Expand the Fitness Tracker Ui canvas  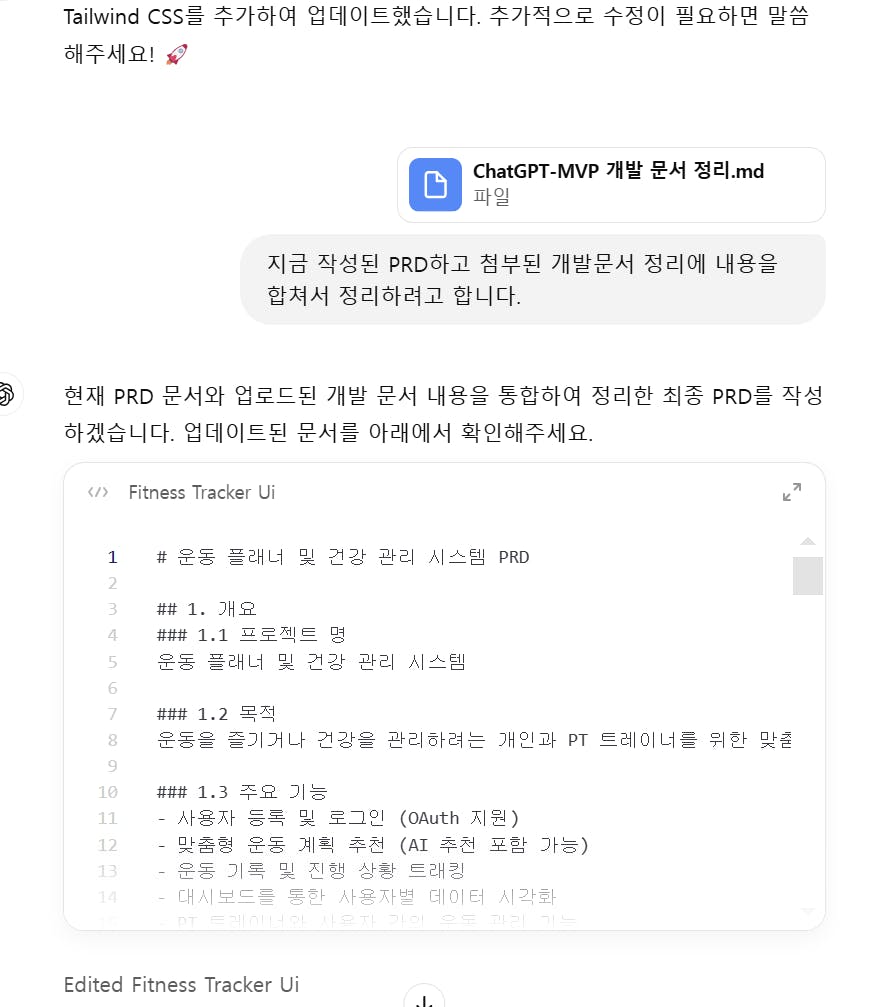[791, 492]
